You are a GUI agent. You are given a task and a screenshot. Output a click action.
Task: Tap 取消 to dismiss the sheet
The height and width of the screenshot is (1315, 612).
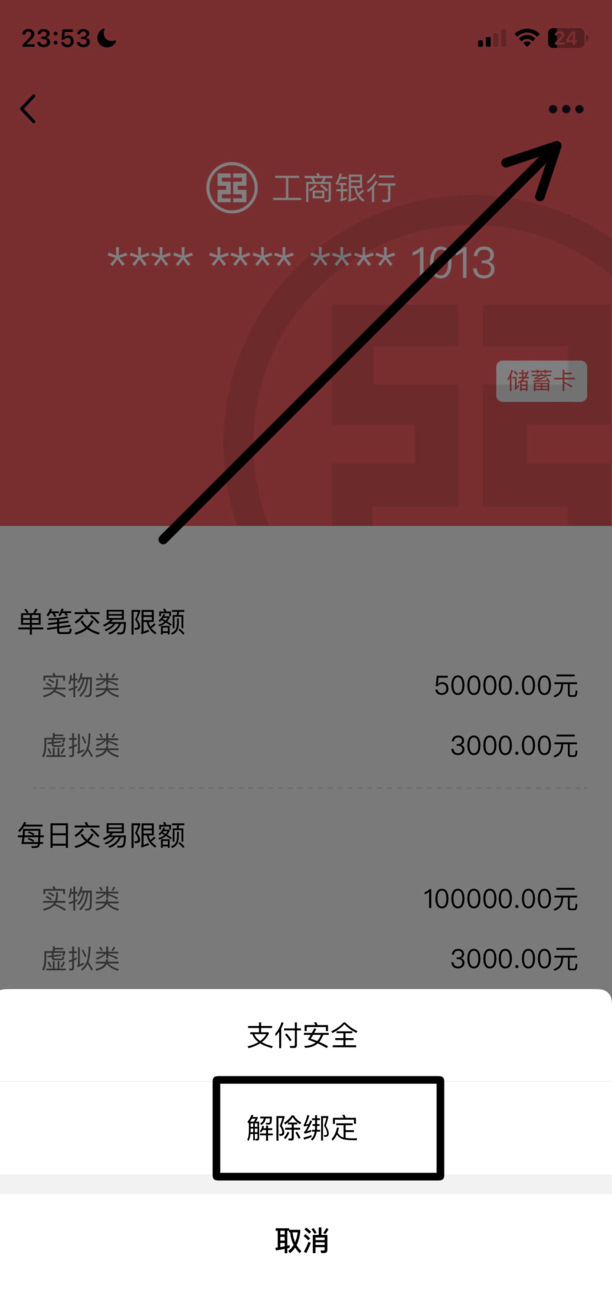302,1241
